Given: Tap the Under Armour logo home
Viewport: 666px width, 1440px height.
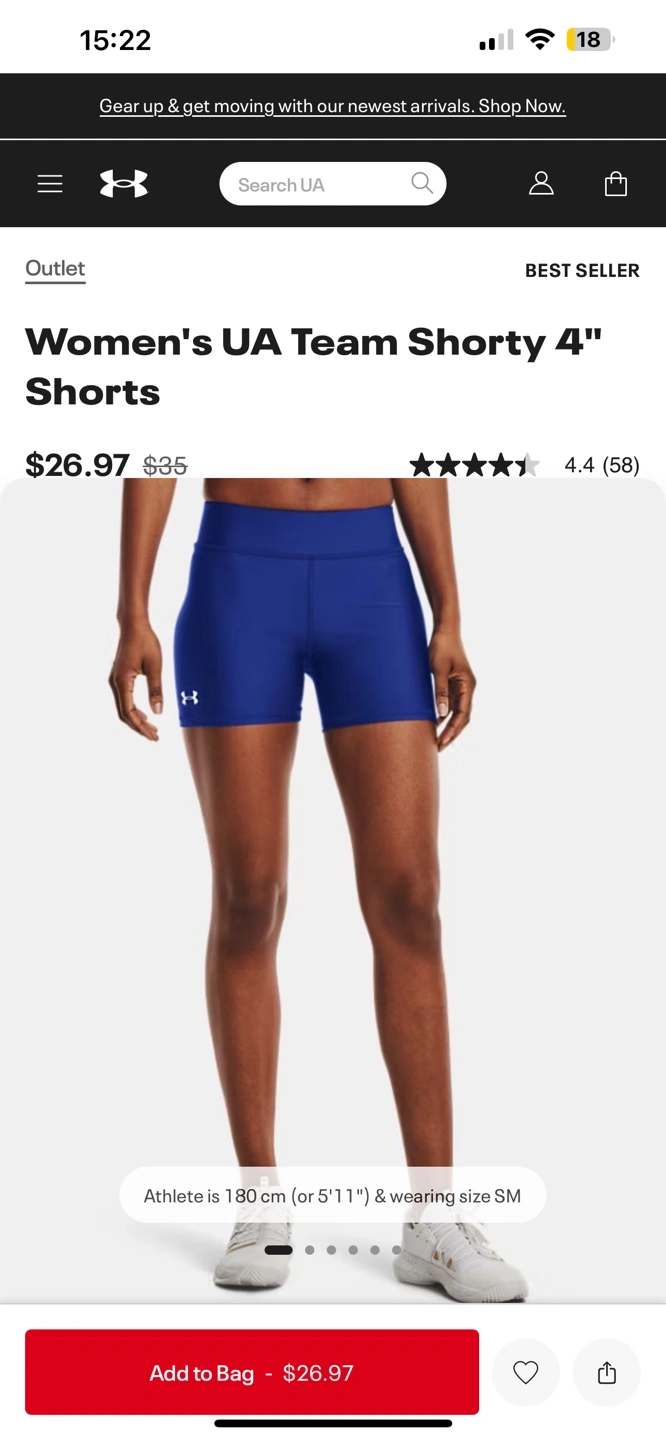Looking at the screenshot, I should tap(124, 184).
